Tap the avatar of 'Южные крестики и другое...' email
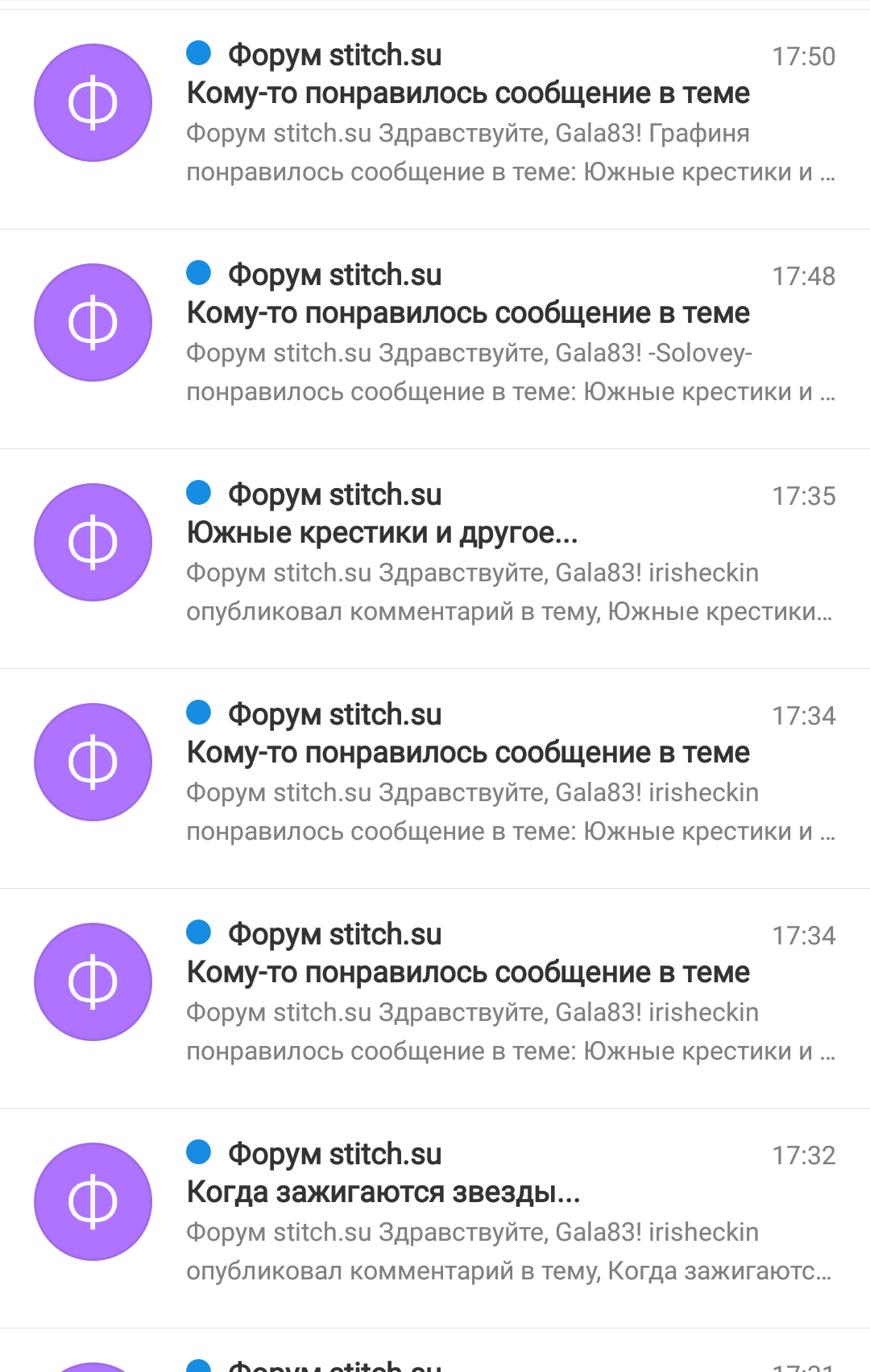Viewport: 870px width, 1372px height. [93, 542]
